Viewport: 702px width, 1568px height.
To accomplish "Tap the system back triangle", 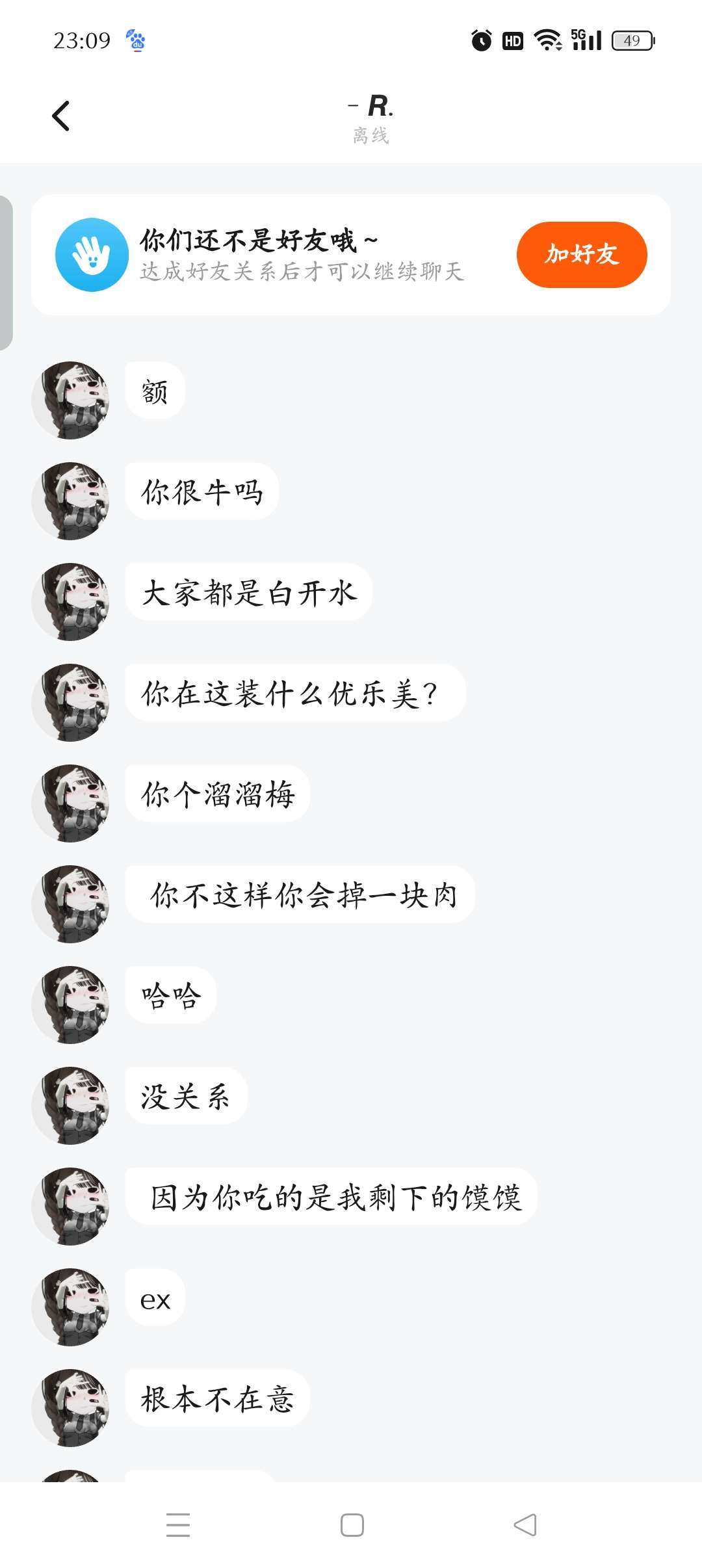I will (525, 1524).
